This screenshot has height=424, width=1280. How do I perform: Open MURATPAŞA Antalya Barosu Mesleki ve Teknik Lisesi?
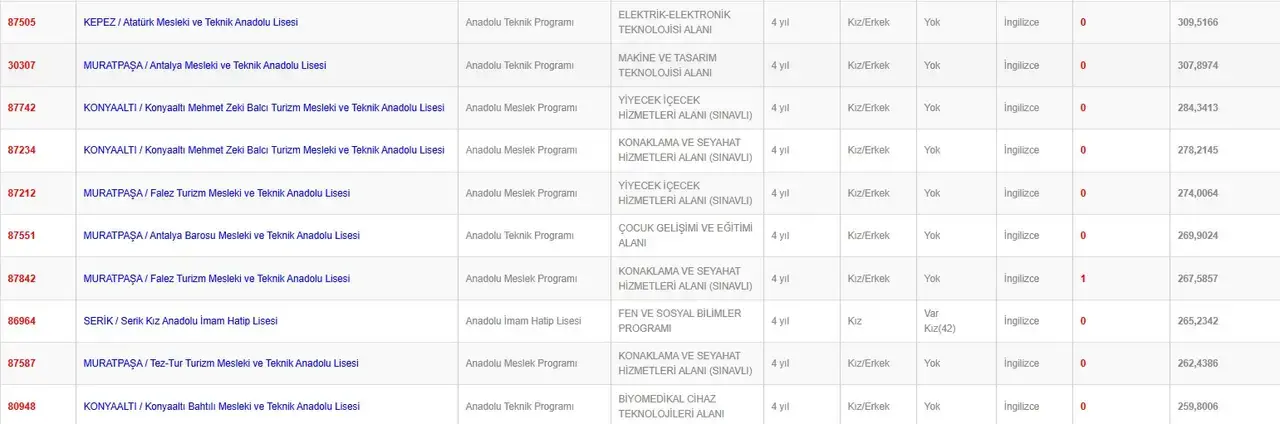(x=222, y=236)
